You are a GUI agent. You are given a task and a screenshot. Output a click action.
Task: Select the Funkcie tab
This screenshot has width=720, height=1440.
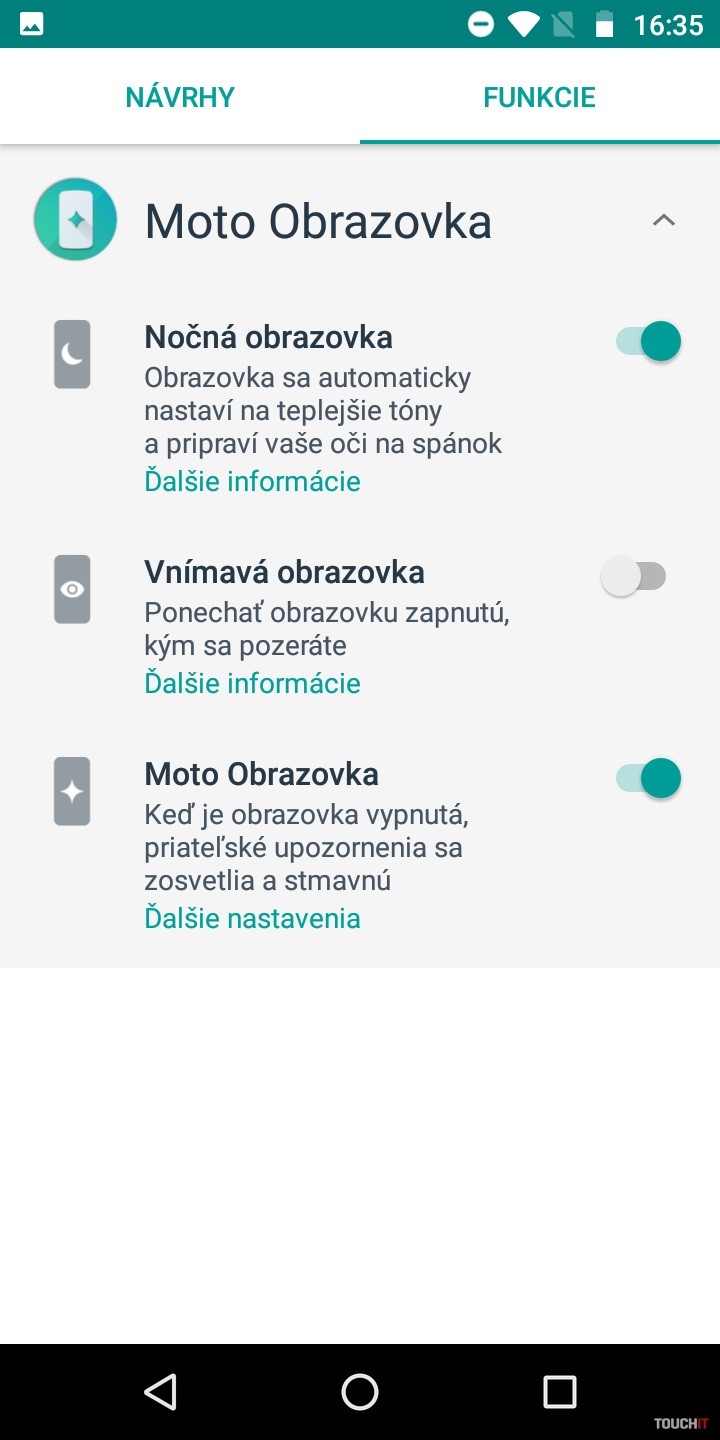(539, 97)
